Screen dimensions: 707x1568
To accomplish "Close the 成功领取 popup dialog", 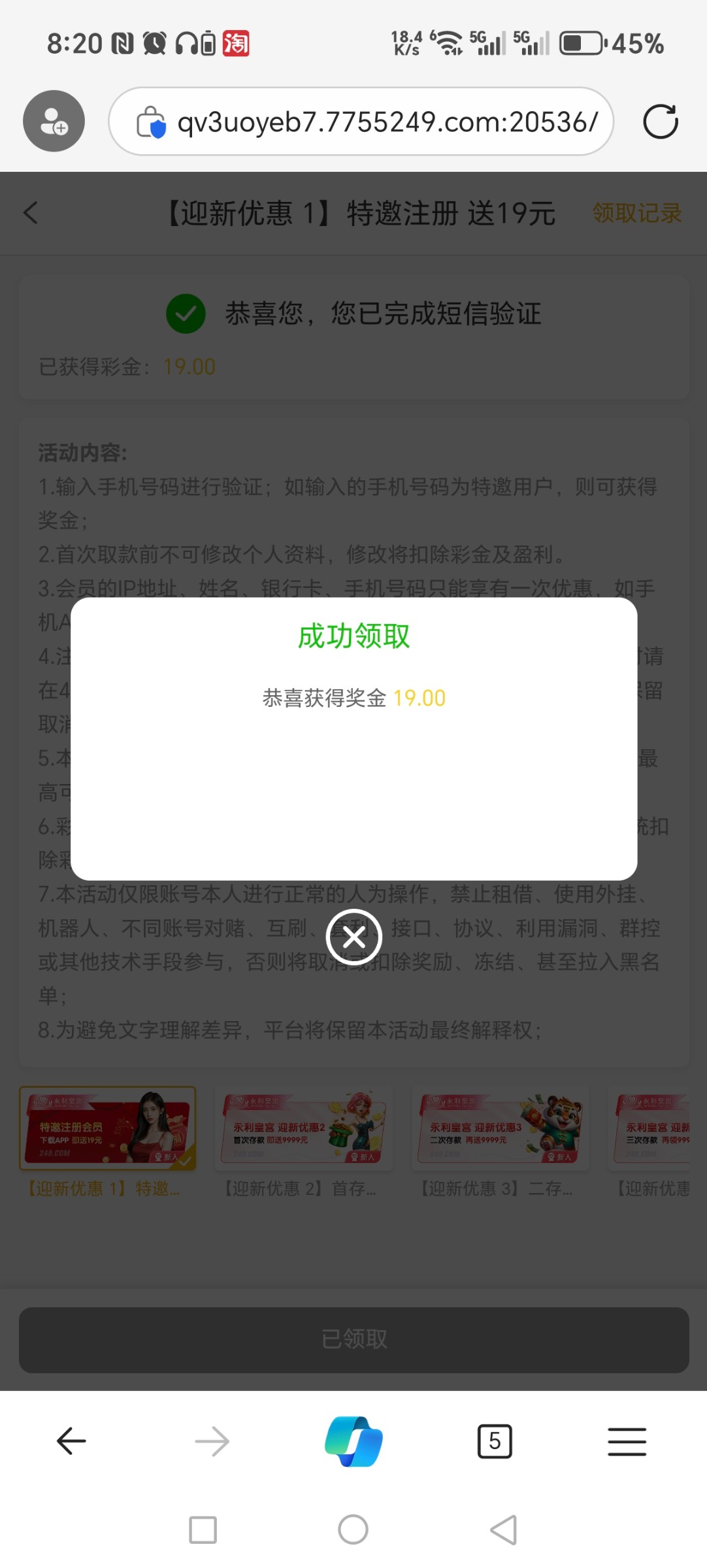I will pyautogui.click(x=354, y=938).
